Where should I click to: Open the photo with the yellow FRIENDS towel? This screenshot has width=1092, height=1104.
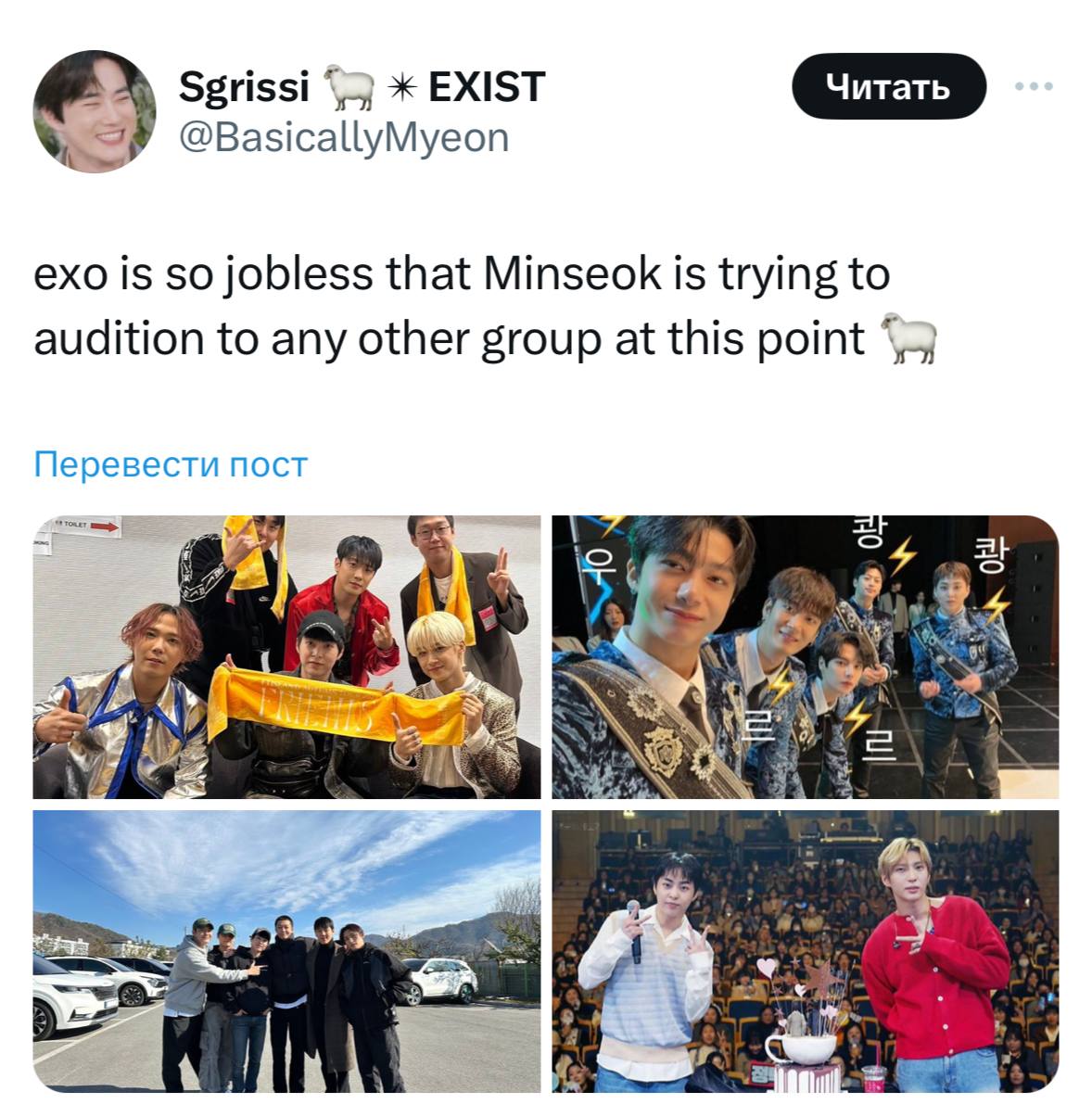(x=286, y=656)
